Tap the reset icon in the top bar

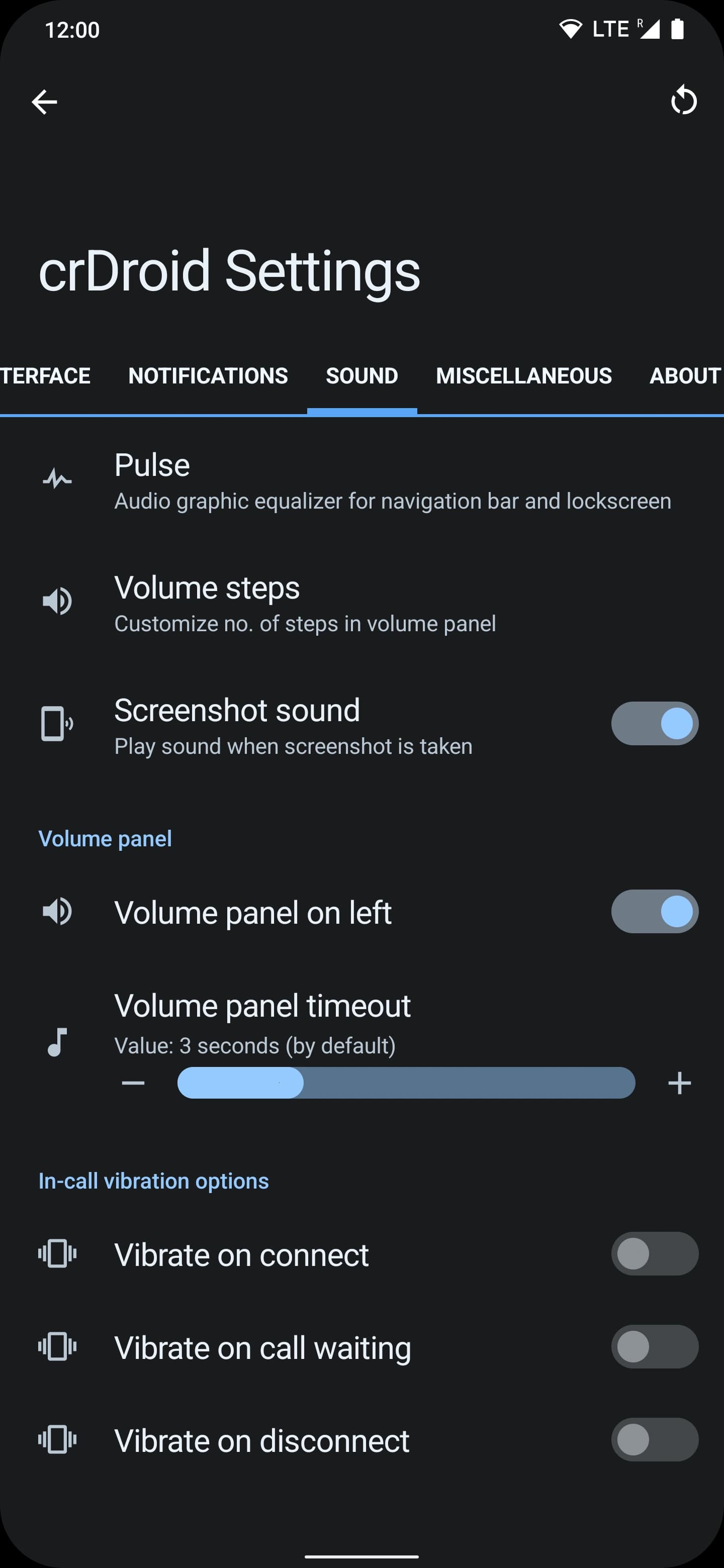[683, 101]
